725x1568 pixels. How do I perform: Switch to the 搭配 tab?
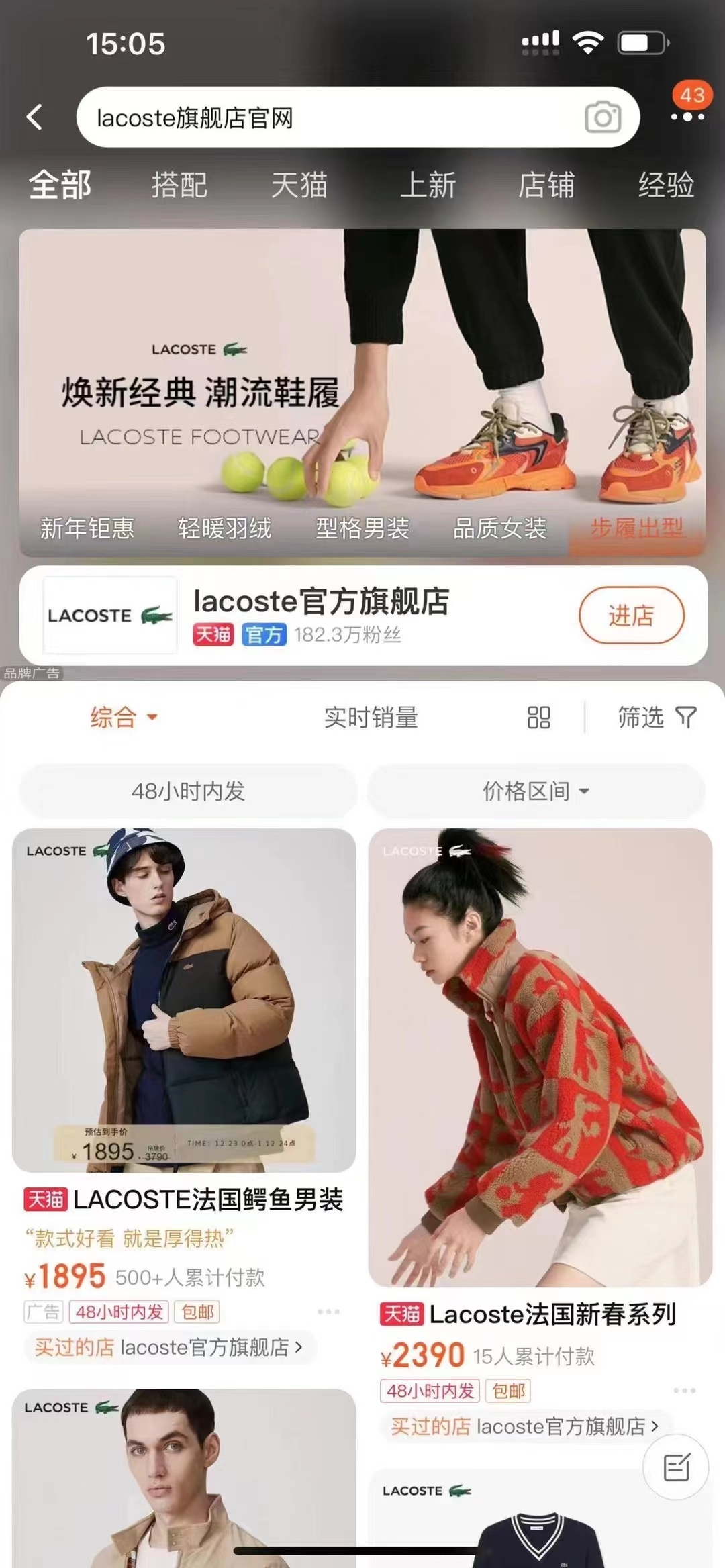pos(179,185)
